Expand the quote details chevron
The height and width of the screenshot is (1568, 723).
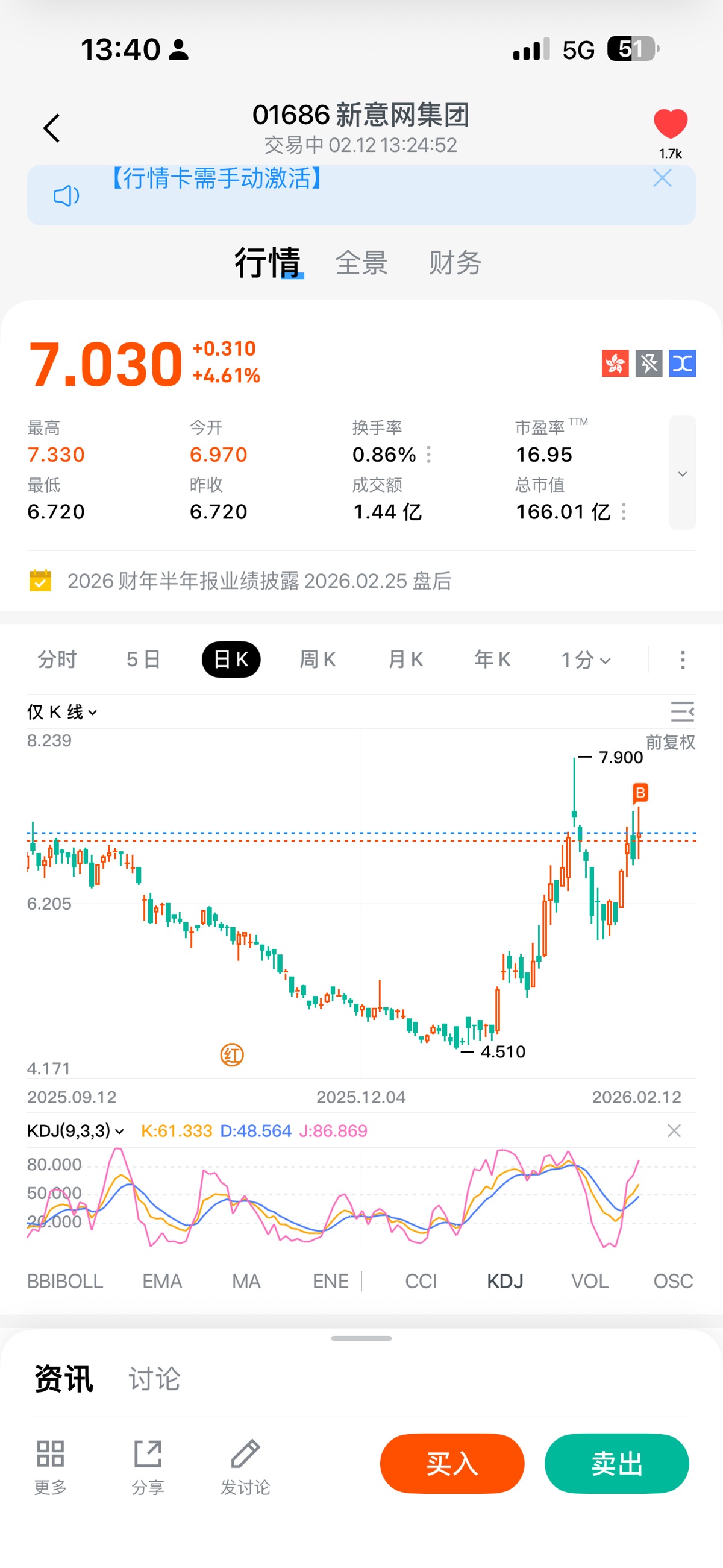682,473
